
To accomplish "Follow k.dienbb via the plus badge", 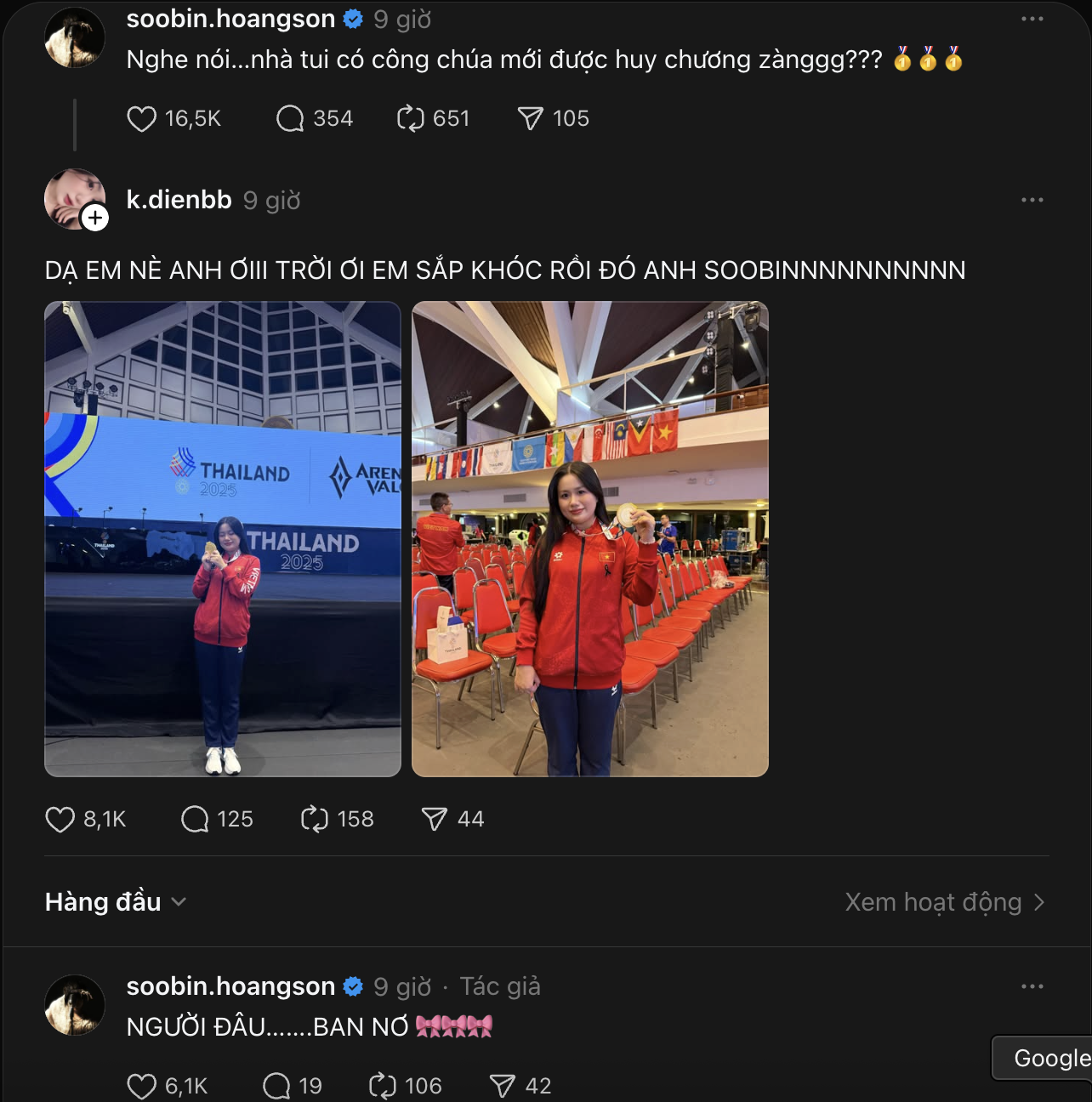I will click(95, 218).
